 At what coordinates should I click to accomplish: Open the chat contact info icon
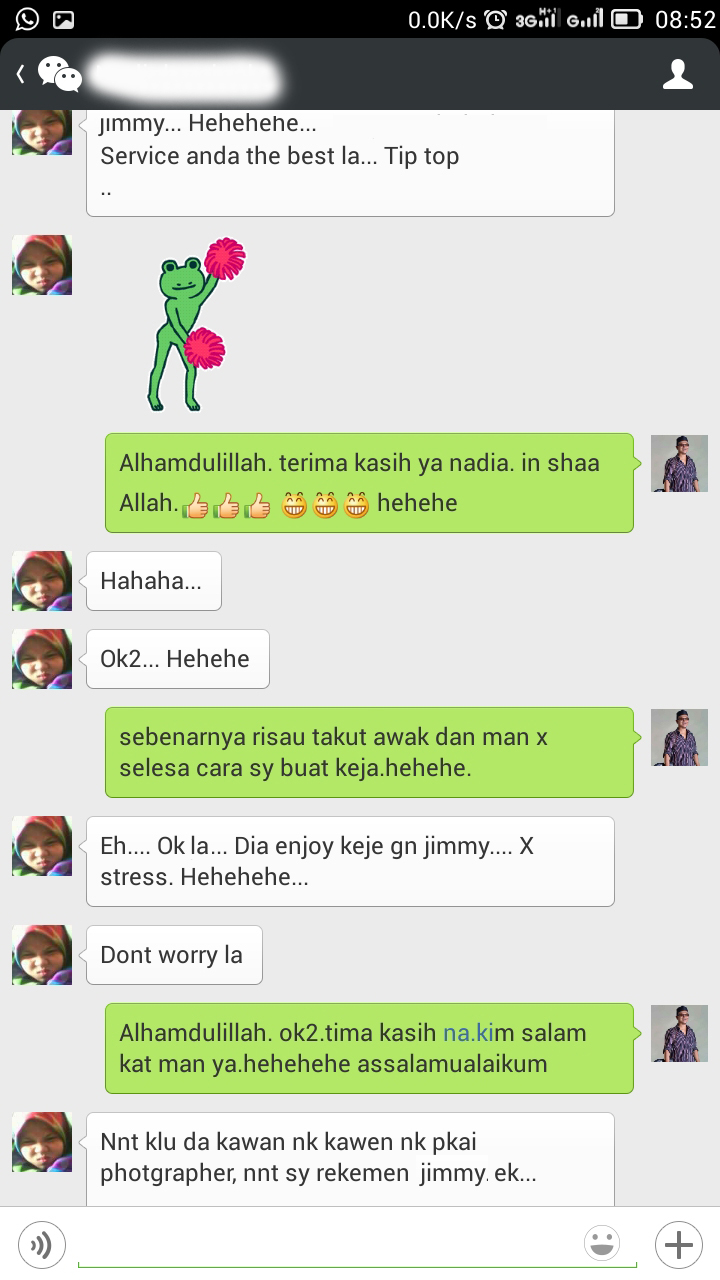pyautogui.click(x=678, y=74)
